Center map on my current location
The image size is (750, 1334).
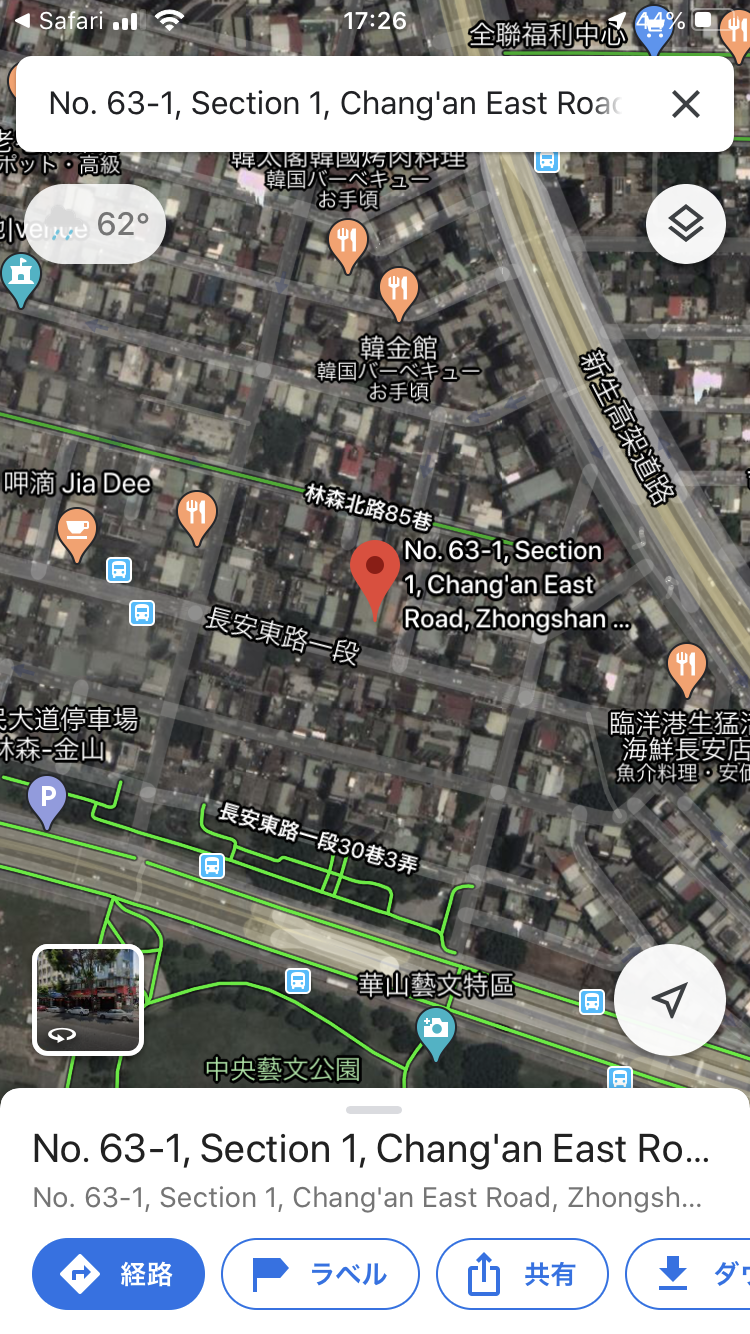point(669,999)
